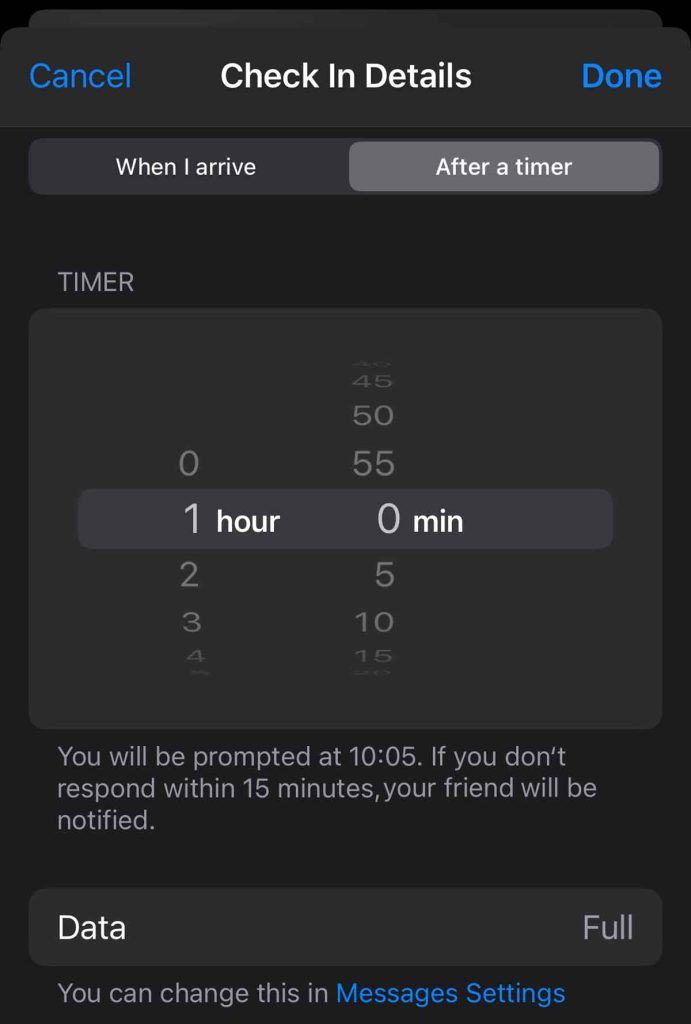
Task: Pick 0 in the hour wheel
Action: point(189,464)
